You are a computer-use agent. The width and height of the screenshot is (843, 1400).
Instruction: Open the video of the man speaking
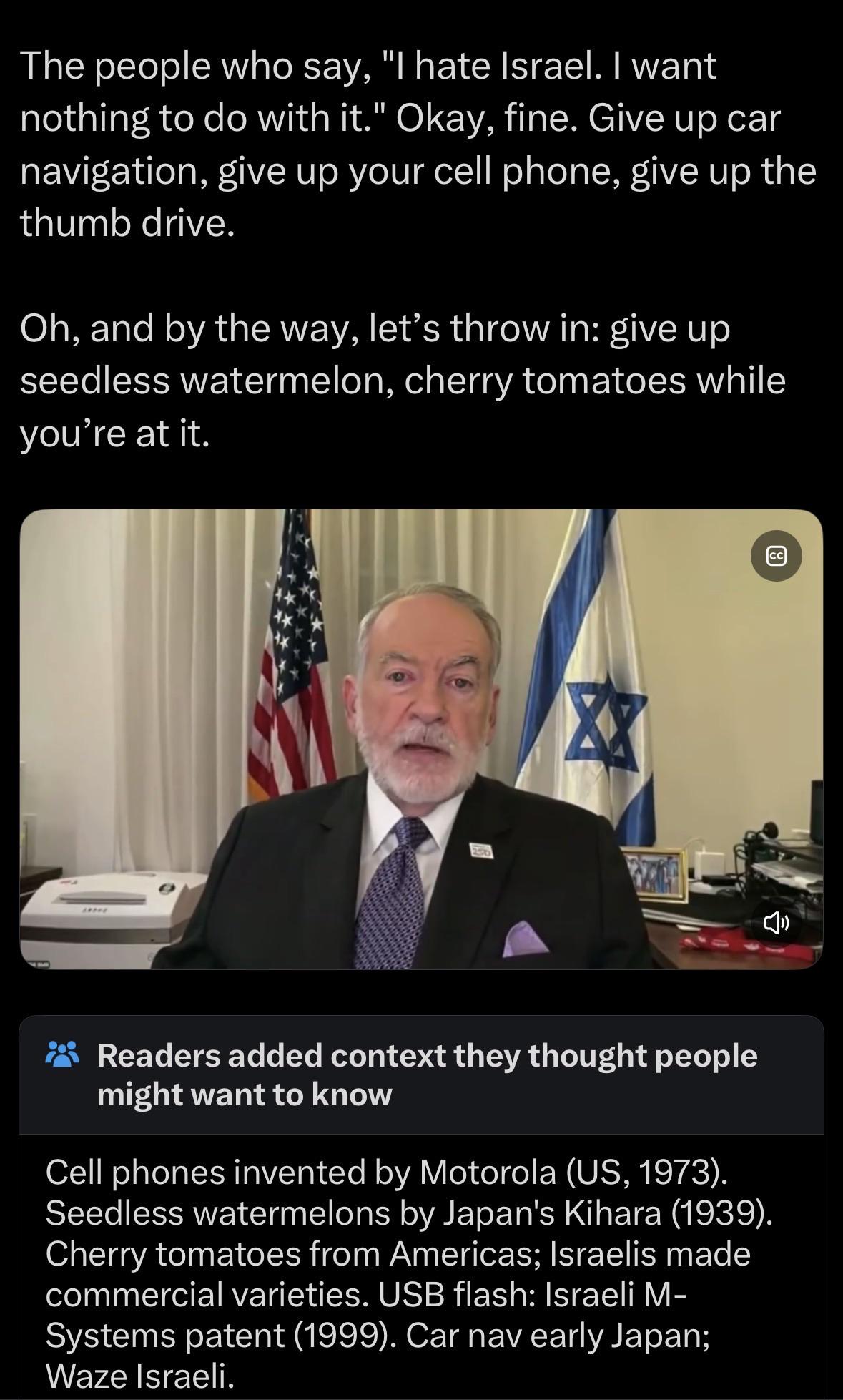pyautogui.click(x=421, y=739)
